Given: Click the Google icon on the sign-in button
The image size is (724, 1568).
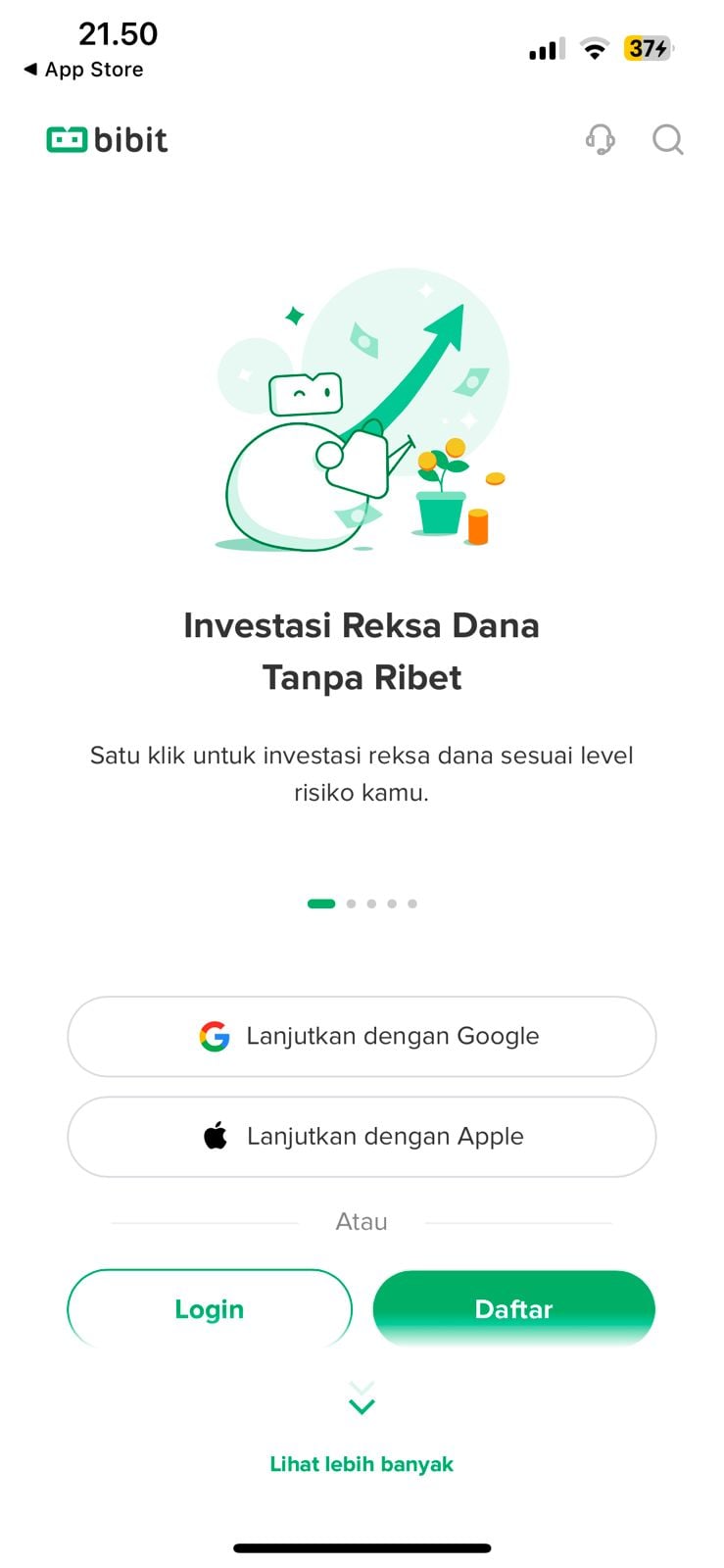Looking at the screenshot, I should (216, 1036).
